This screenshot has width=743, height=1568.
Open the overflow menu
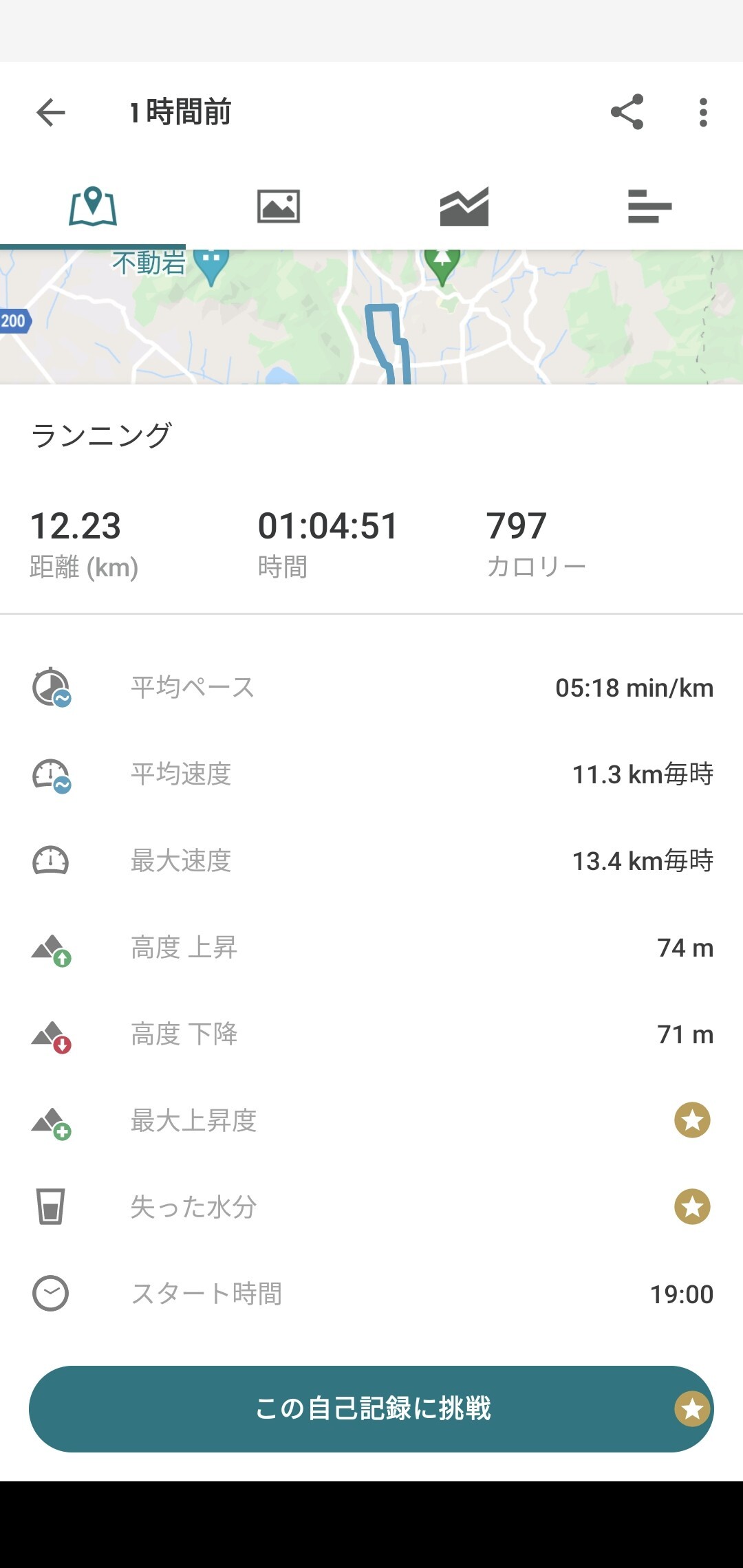tap(702, 113)
